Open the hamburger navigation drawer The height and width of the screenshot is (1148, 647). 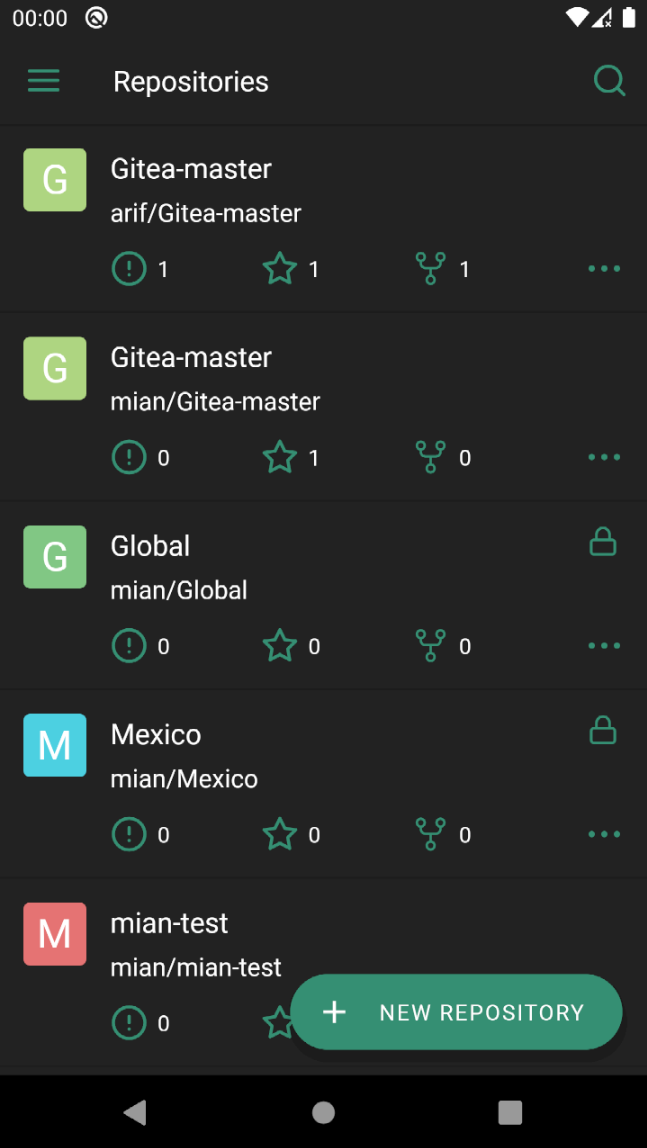43,81
